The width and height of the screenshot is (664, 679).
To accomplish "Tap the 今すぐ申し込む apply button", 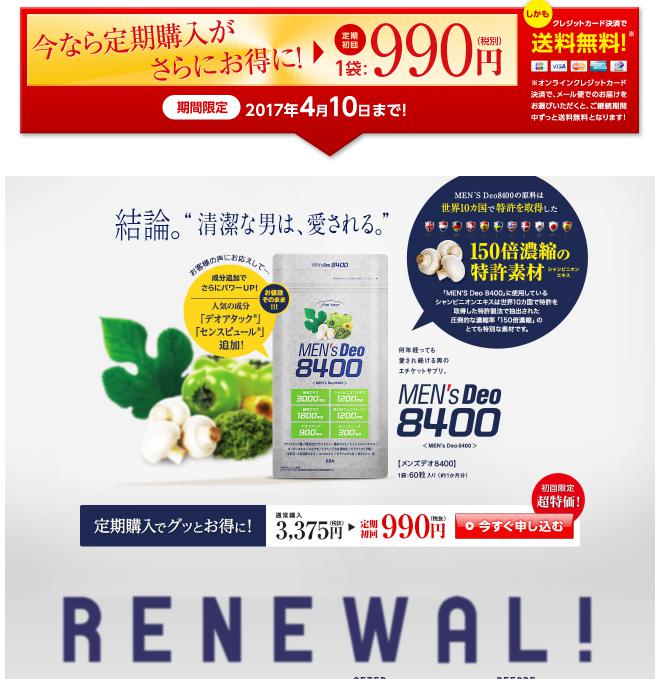I will [514, 526].
